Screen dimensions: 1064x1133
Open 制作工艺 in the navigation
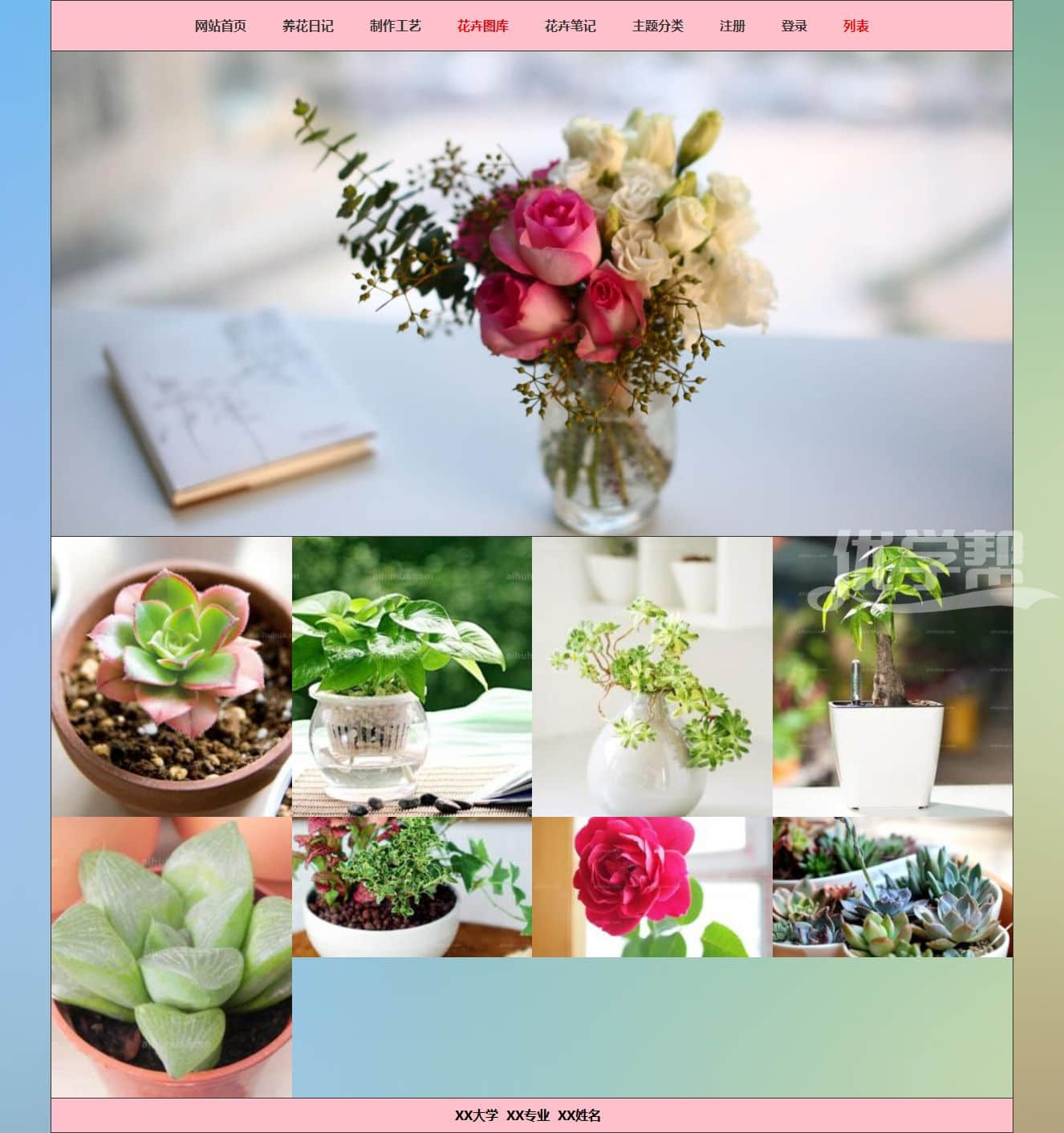pos(395,26)
